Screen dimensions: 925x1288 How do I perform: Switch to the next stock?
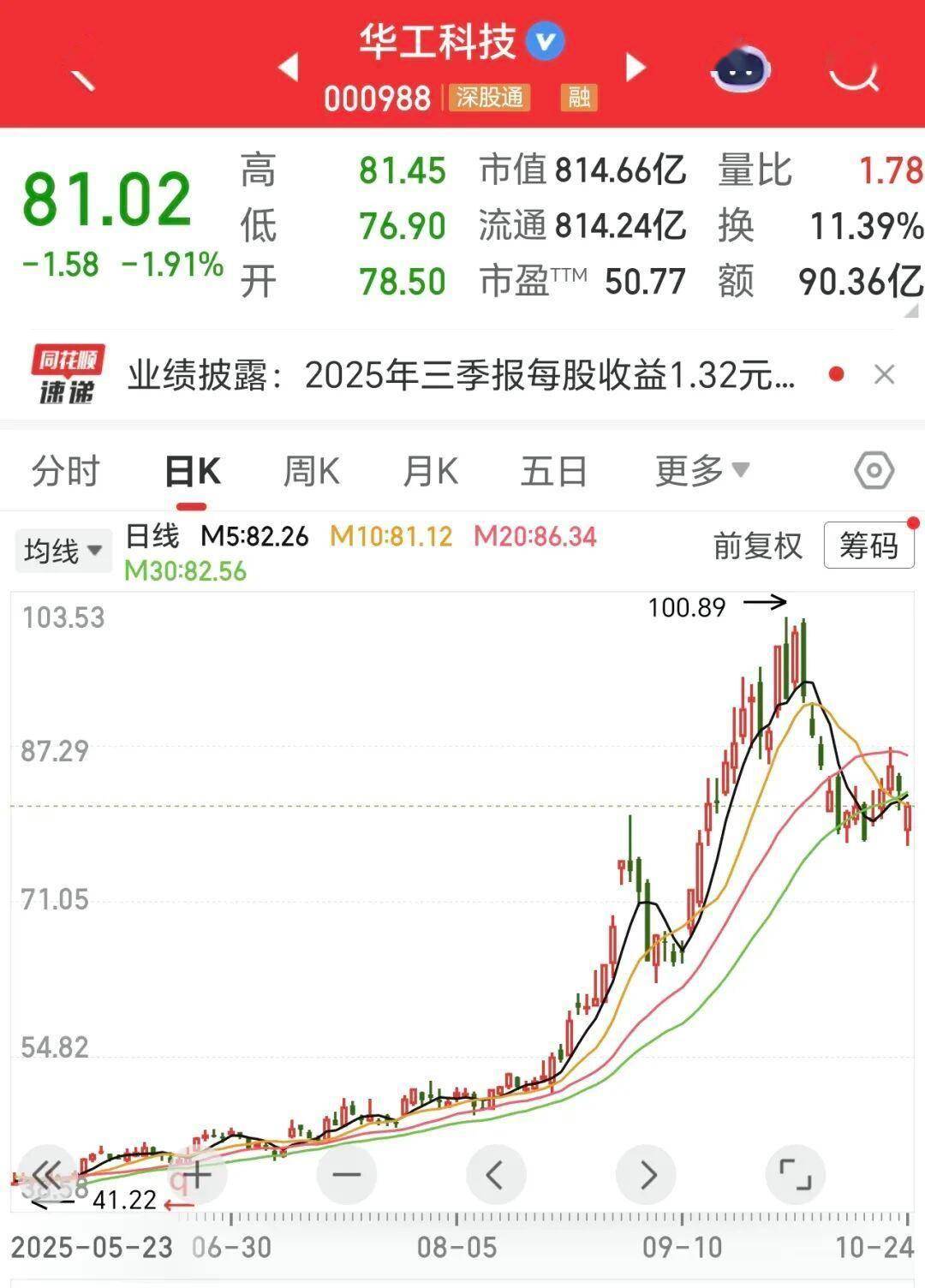click(x=636, y=67)
